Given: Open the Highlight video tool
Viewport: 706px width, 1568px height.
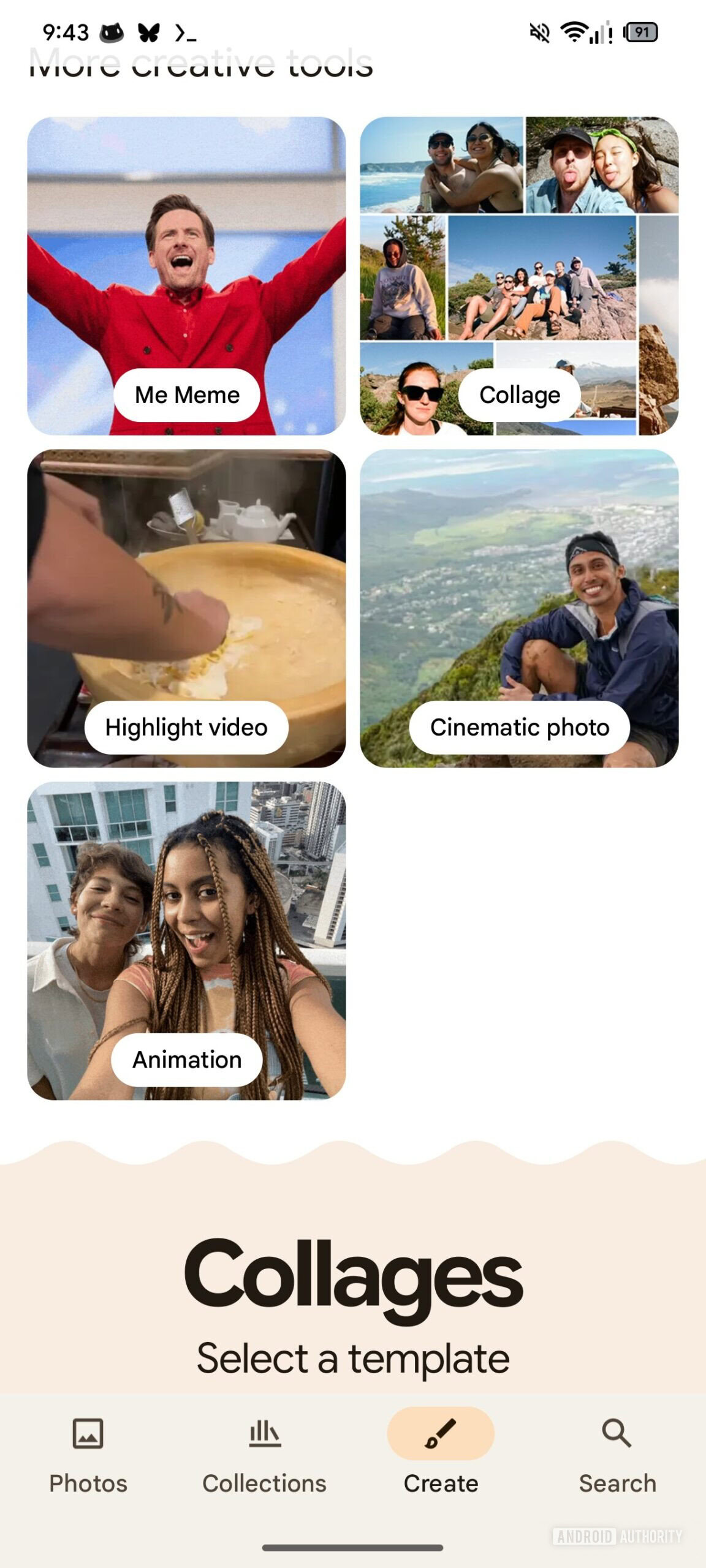Looking at the screenshot, I should pos(186,727).
